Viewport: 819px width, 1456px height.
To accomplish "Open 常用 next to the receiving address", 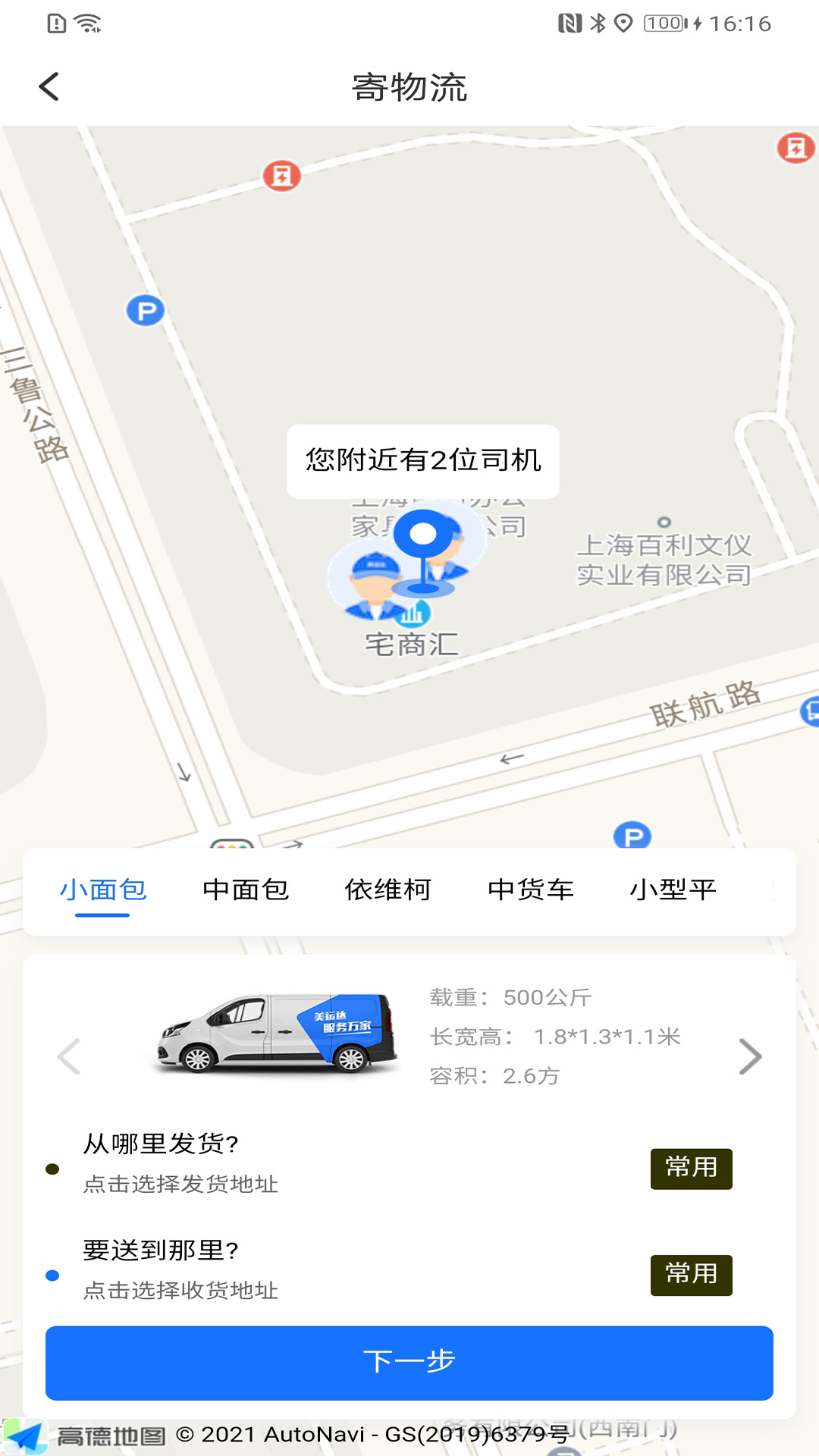I will tap(691, 1275).
